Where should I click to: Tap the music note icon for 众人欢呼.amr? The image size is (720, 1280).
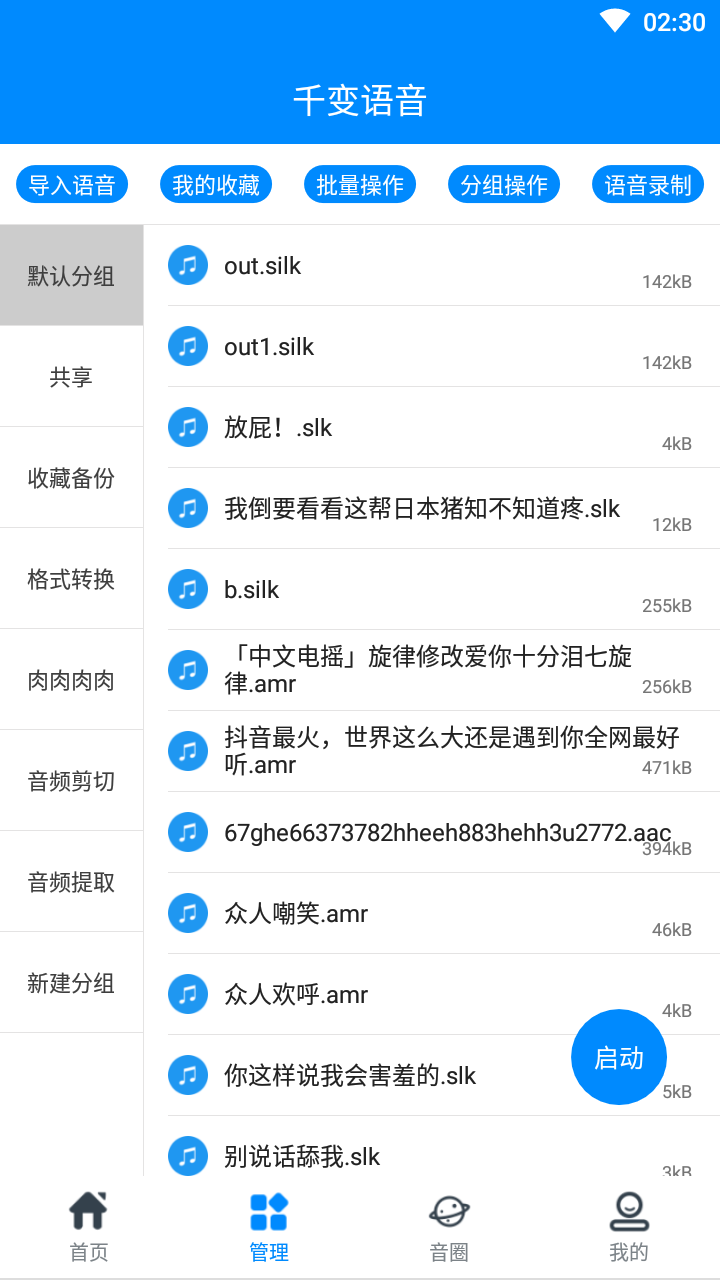pyautogui.click(x=187, y=993)
